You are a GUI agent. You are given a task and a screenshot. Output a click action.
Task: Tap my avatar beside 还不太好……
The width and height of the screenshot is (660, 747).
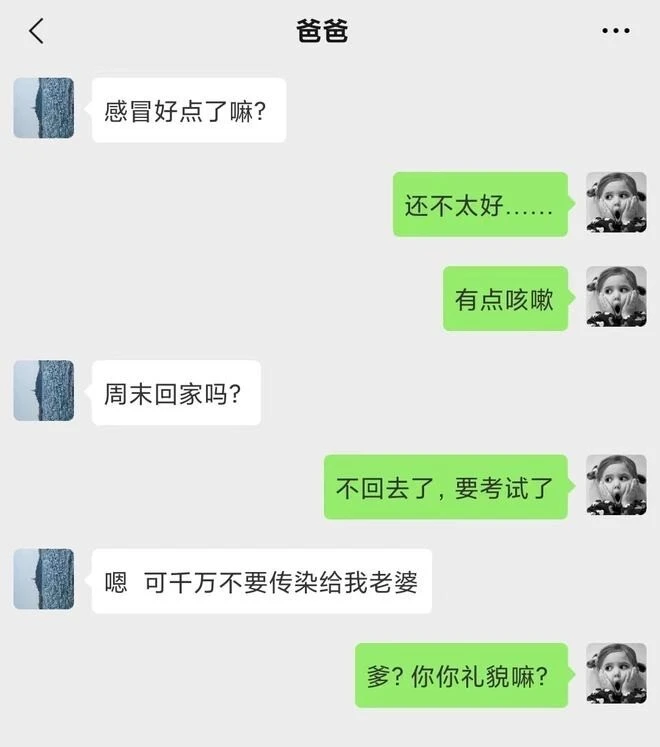(615, 203)
